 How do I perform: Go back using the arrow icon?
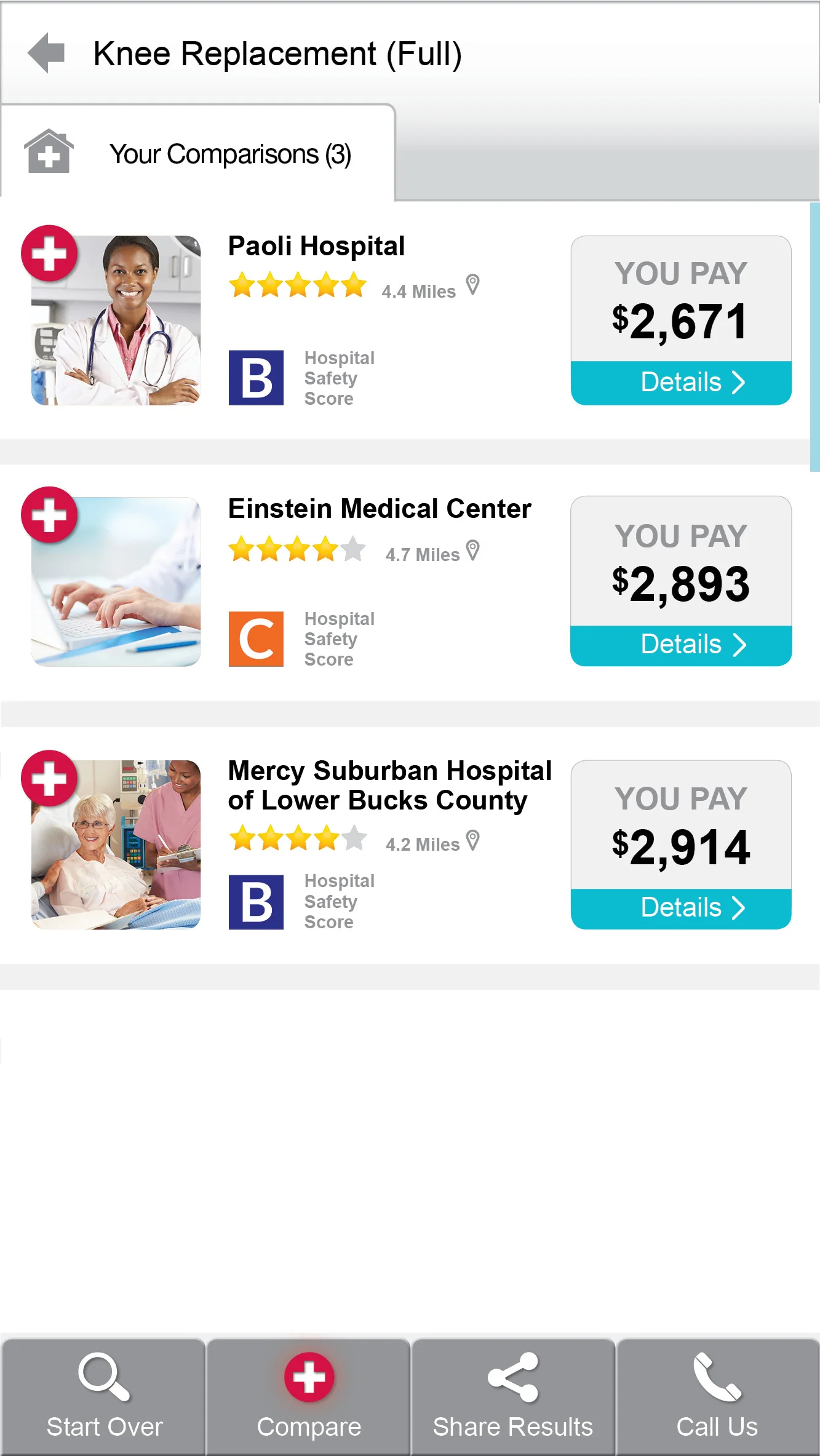[47, 53]
